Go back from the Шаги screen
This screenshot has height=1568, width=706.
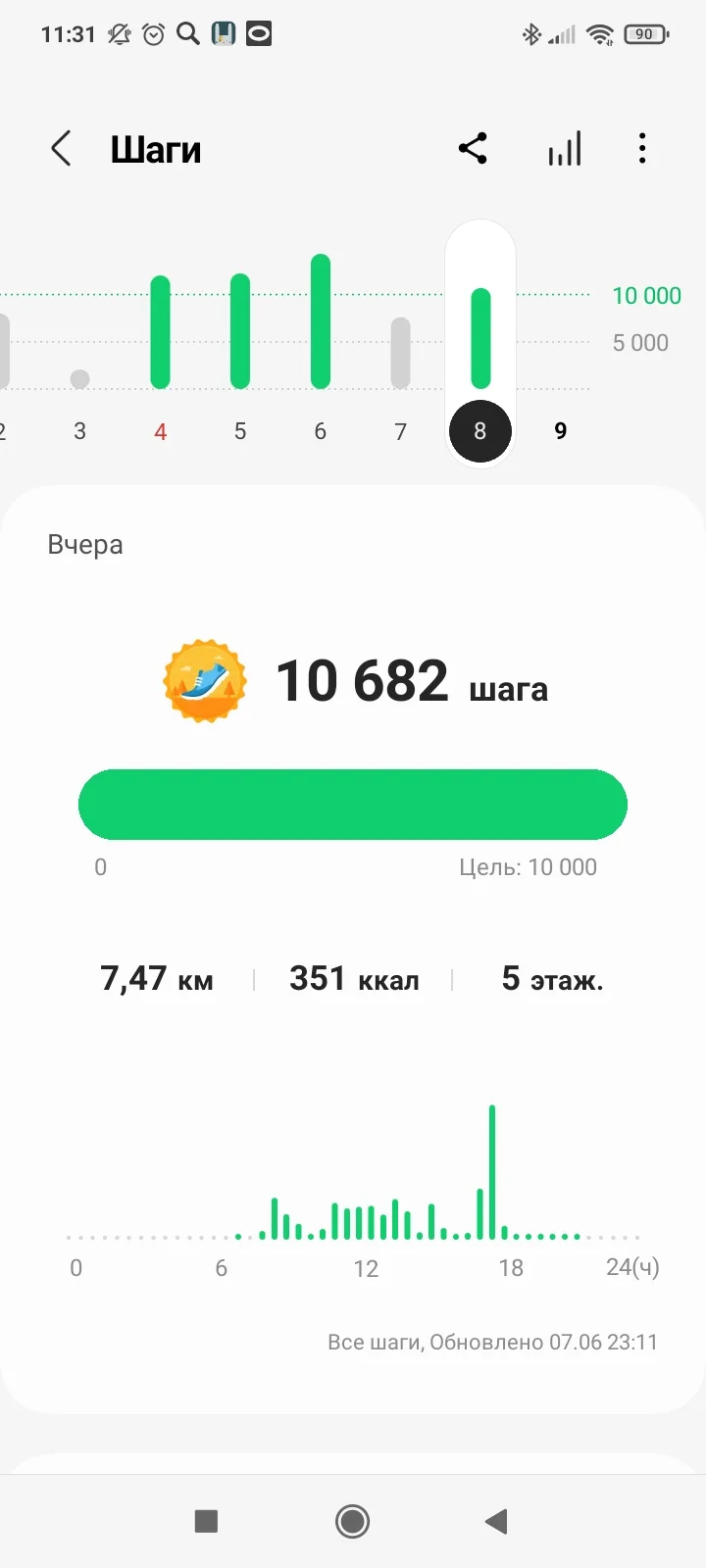(x=61, y=149)
